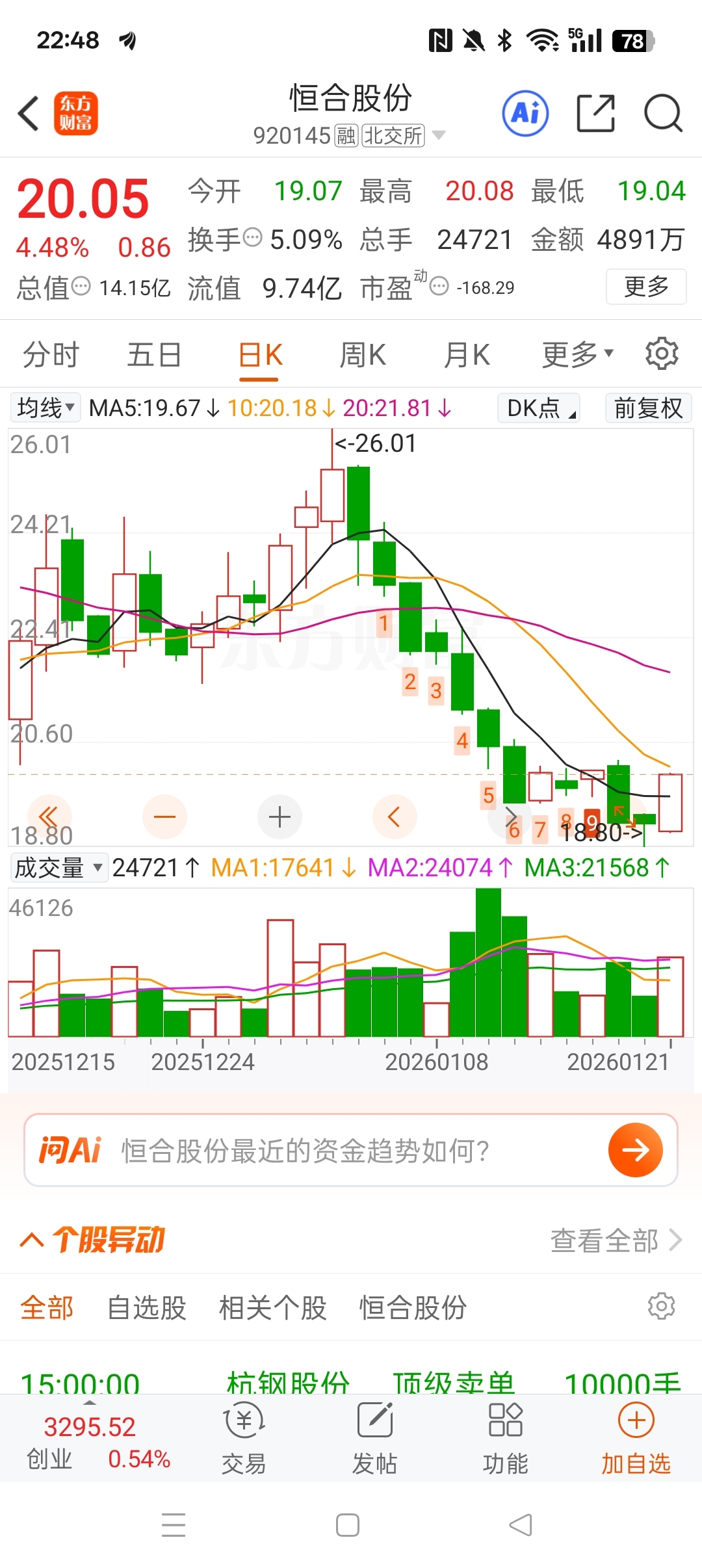Switch to the 五日 chart tab
This screenshot has width=702, height=1568.
[154, 355]
